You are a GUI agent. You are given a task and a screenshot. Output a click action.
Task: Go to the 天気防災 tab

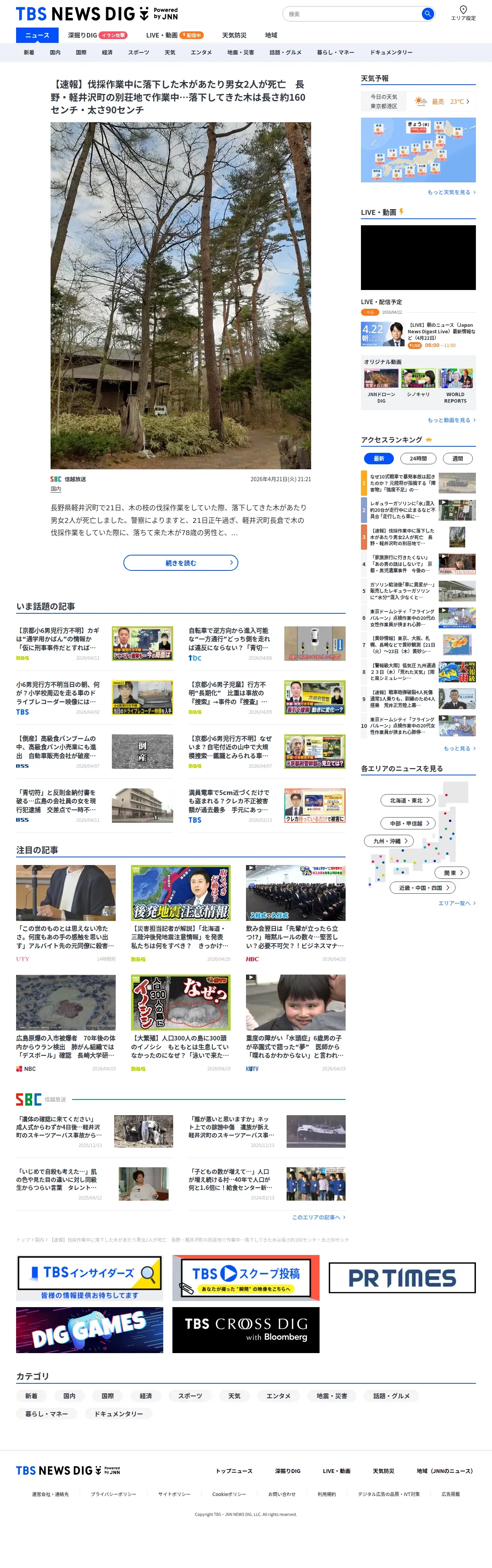[234, 35]
